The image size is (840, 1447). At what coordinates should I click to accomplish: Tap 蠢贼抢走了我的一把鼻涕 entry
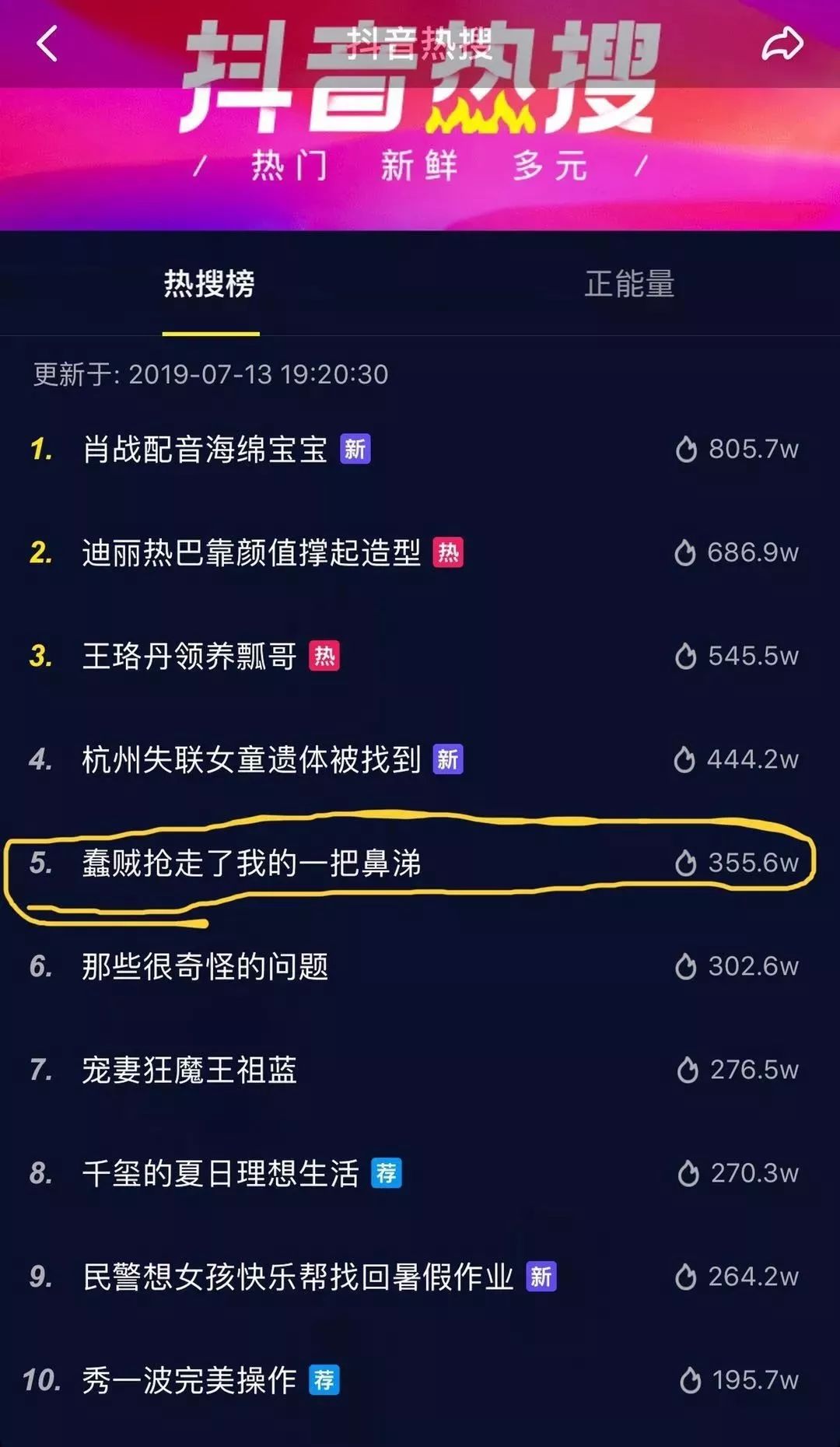click(251, 863)
